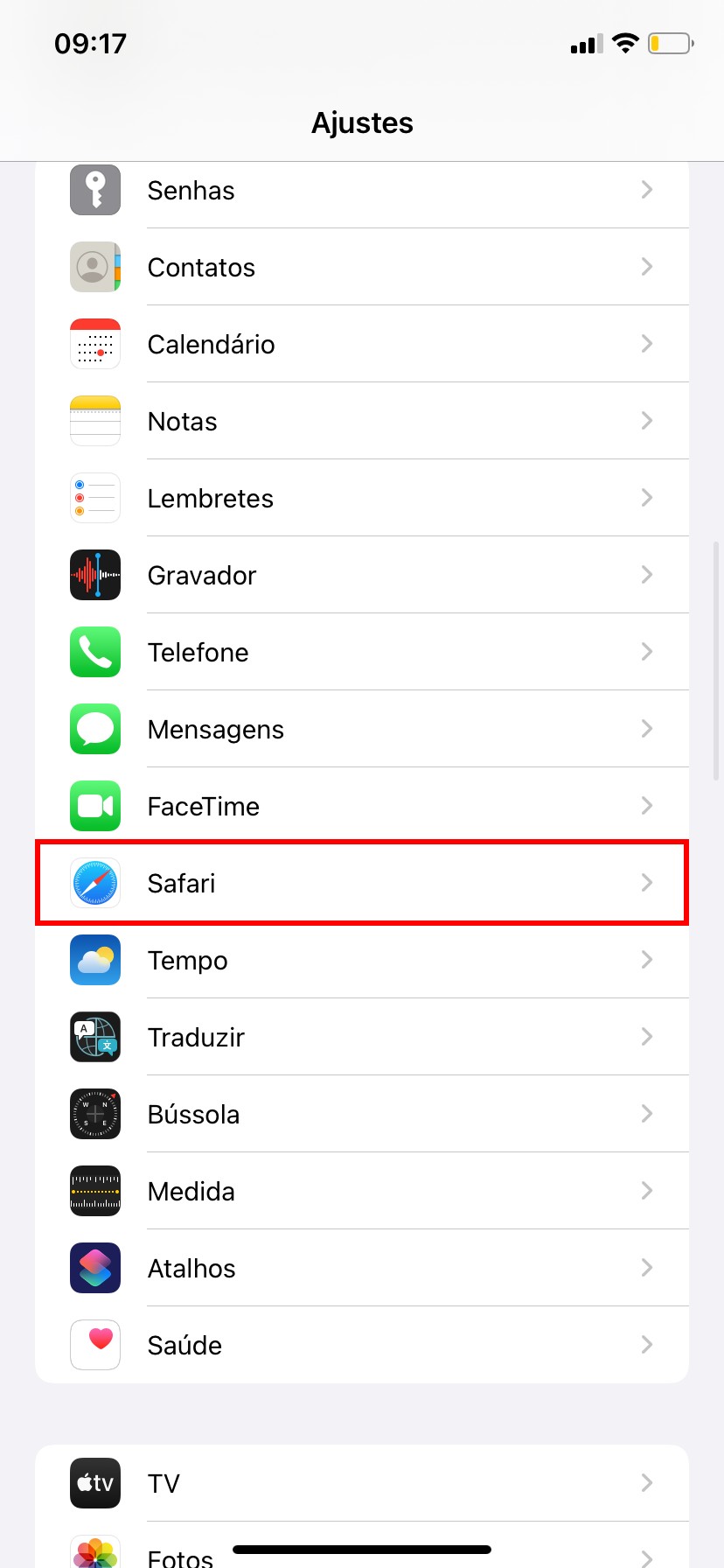This screenshot has width=724, height=1568.
Task: Go to FaceTime settings
Action: click(362, 807)
